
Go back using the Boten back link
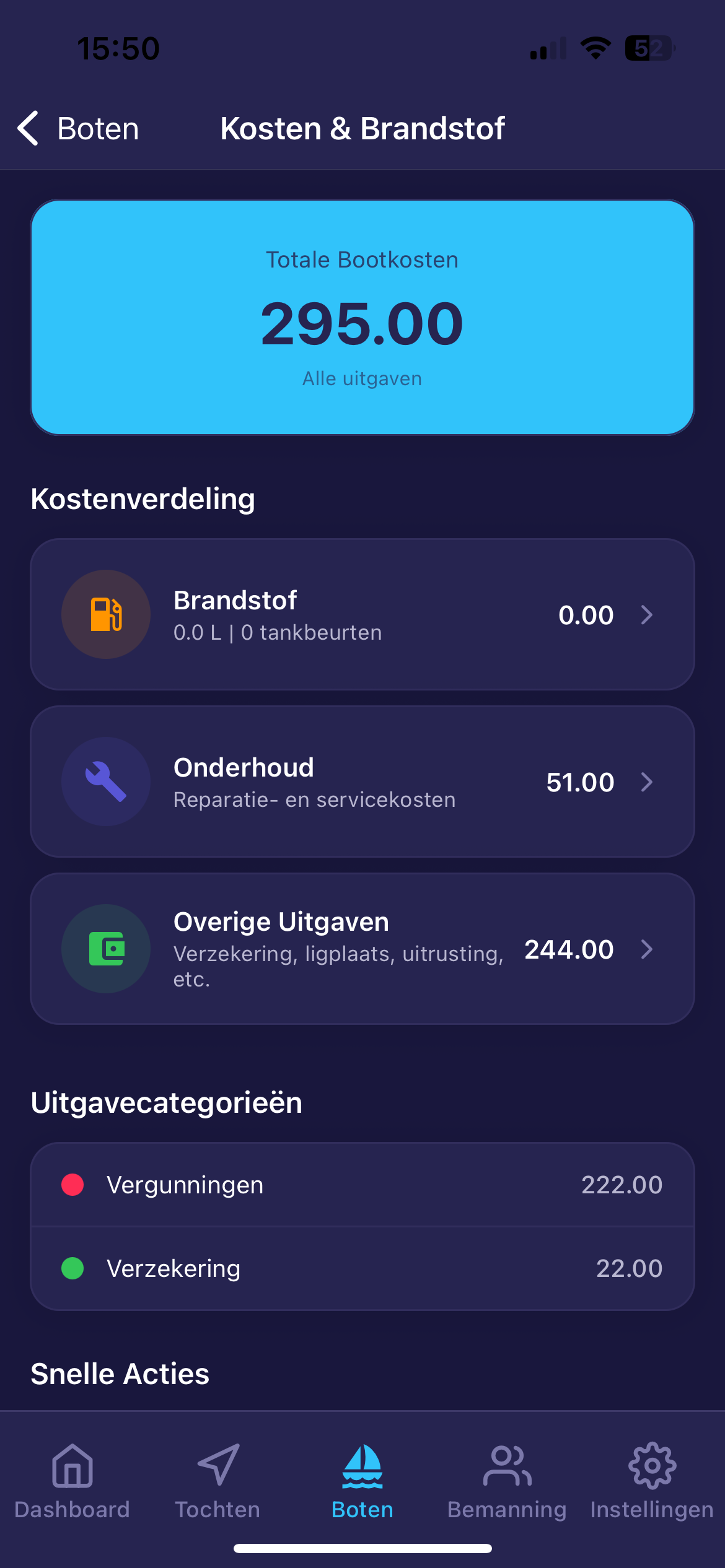click(77, 128)
